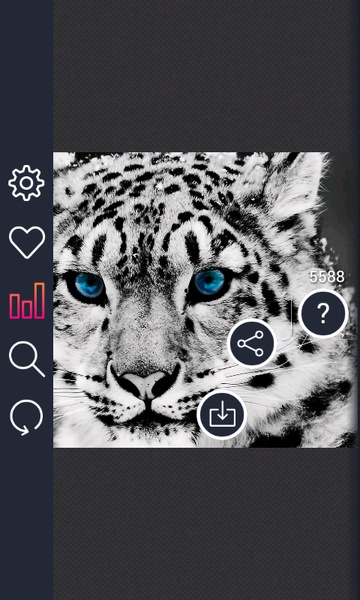Tap the question mark help button
The height and width of the screenshot is (600, 360).
click(x=323, y=313)
